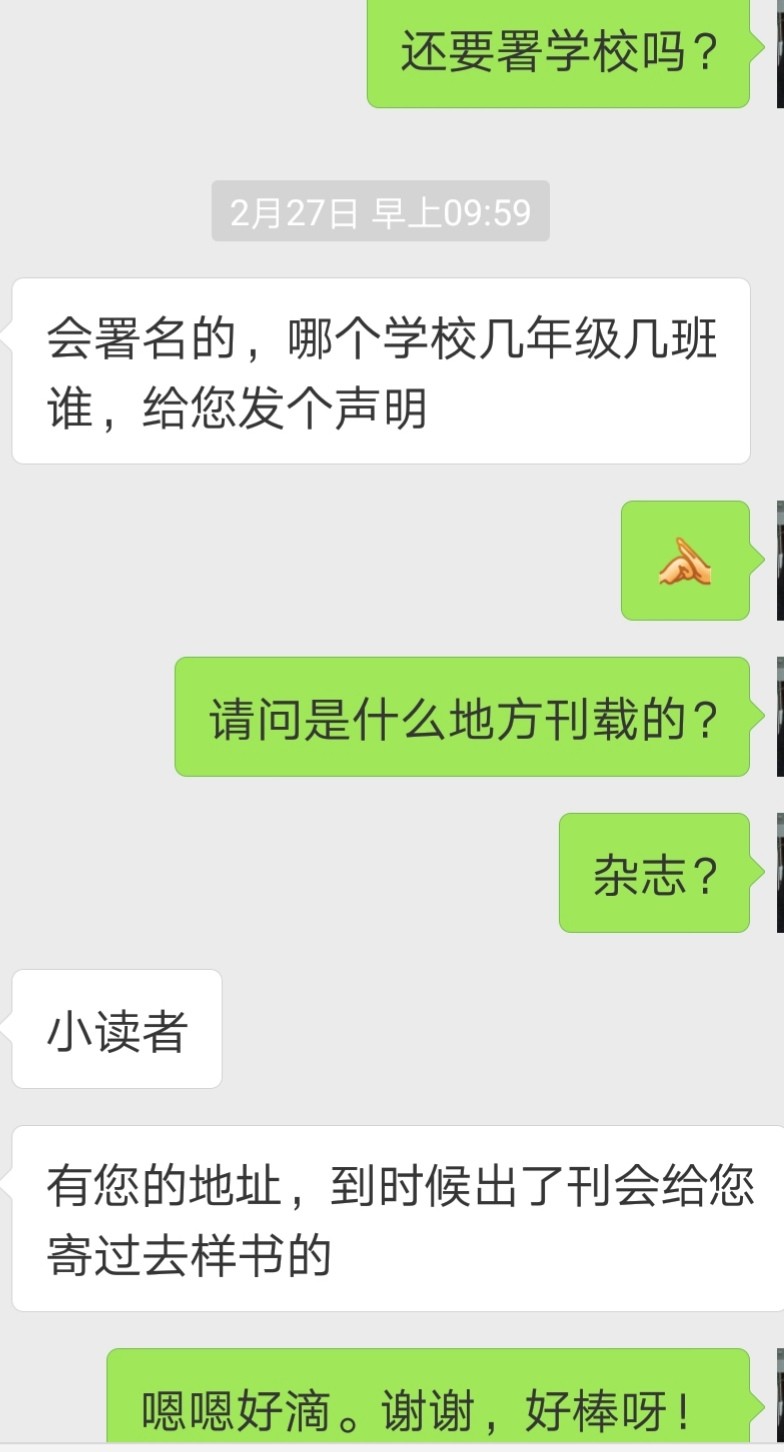The image size is (784, 1452).
Task: View the avatar beside the hand emoji message
Action: [780, 560]
